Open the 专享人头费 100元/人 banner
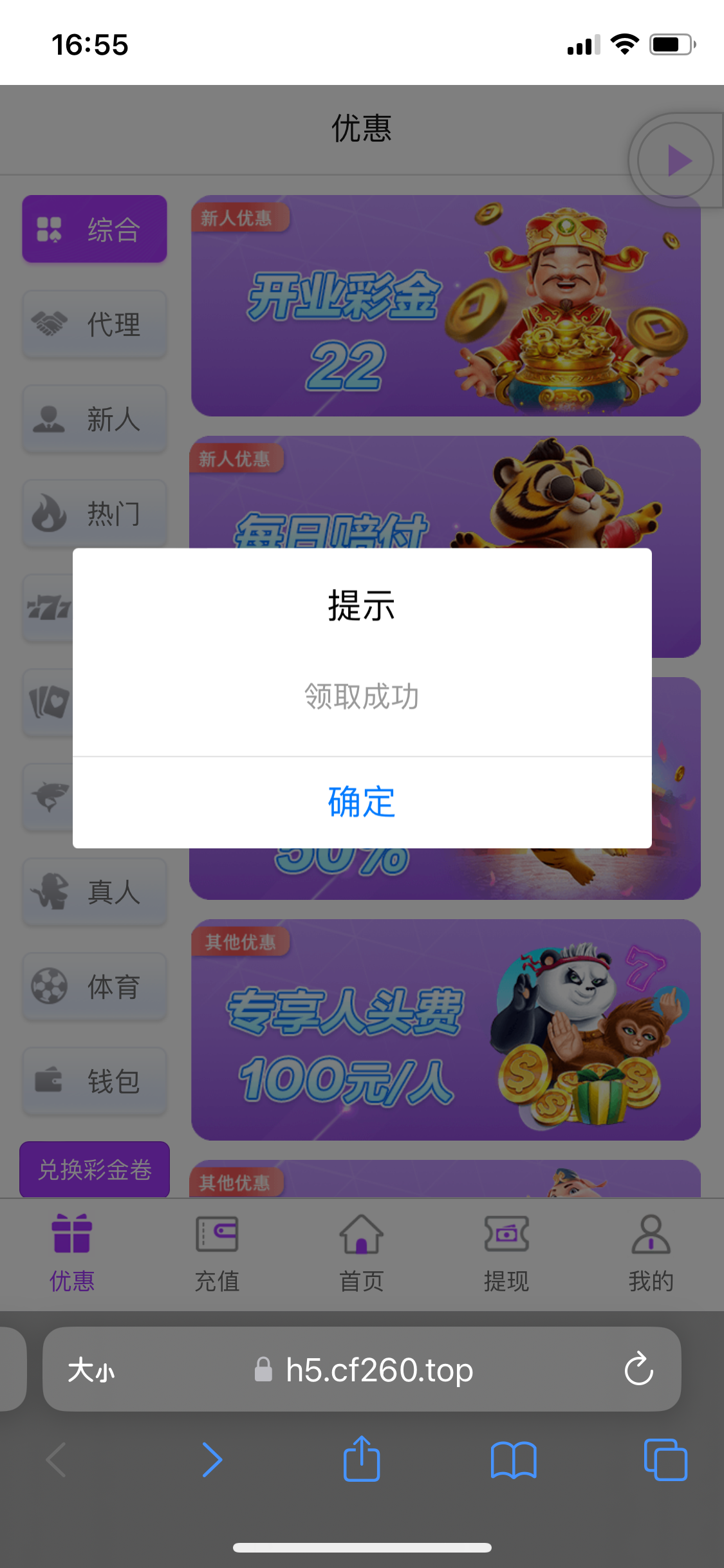 pyautogui.click(x=446, y=1030)
